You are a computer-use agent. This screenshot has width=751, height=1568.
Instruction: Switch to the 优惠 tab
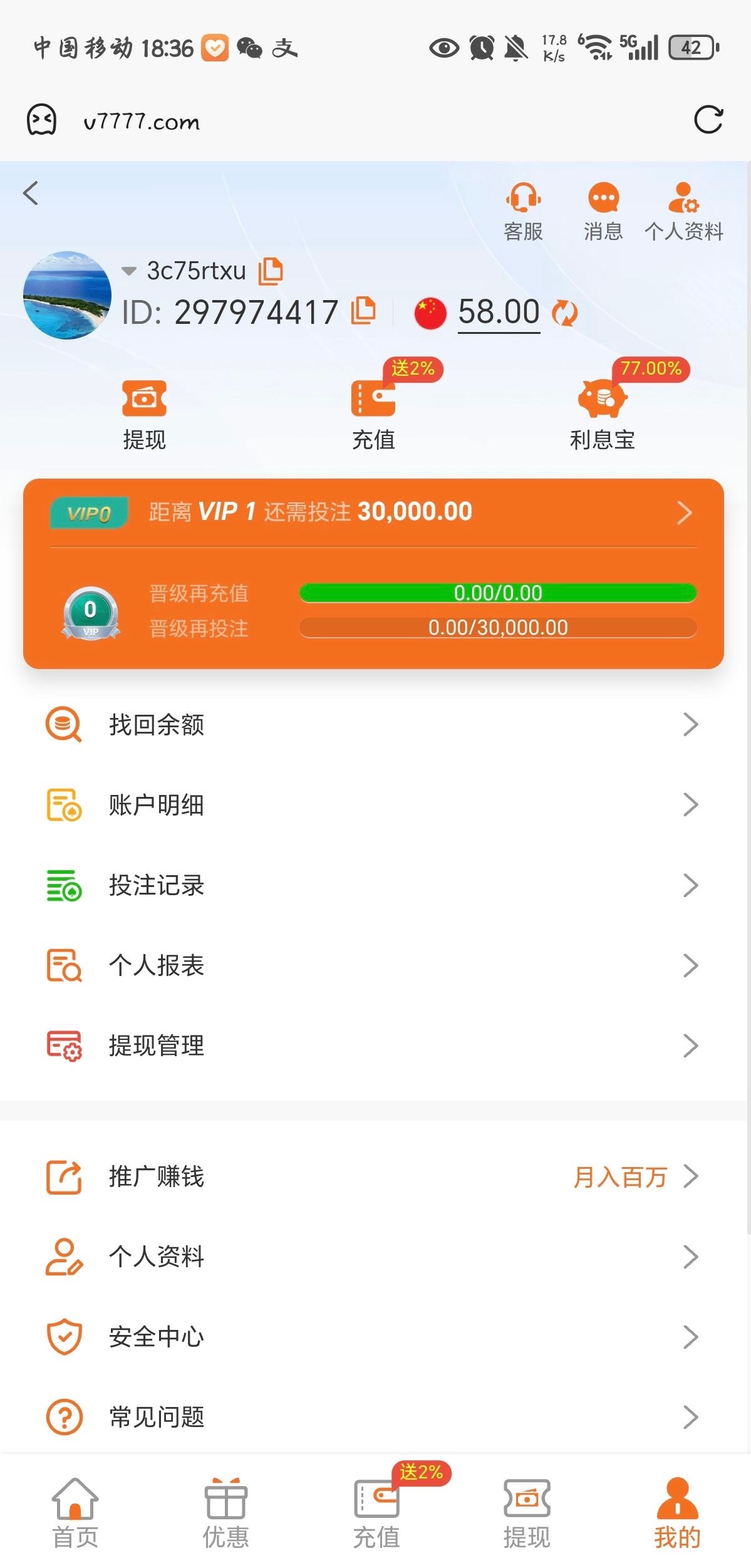pos(225,1513)
